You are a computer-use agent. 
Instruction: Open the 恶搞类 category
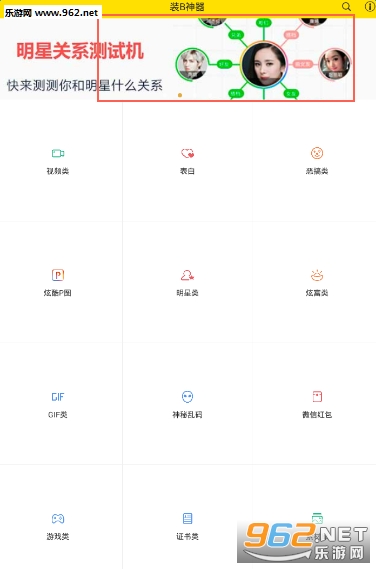(317, 161)
